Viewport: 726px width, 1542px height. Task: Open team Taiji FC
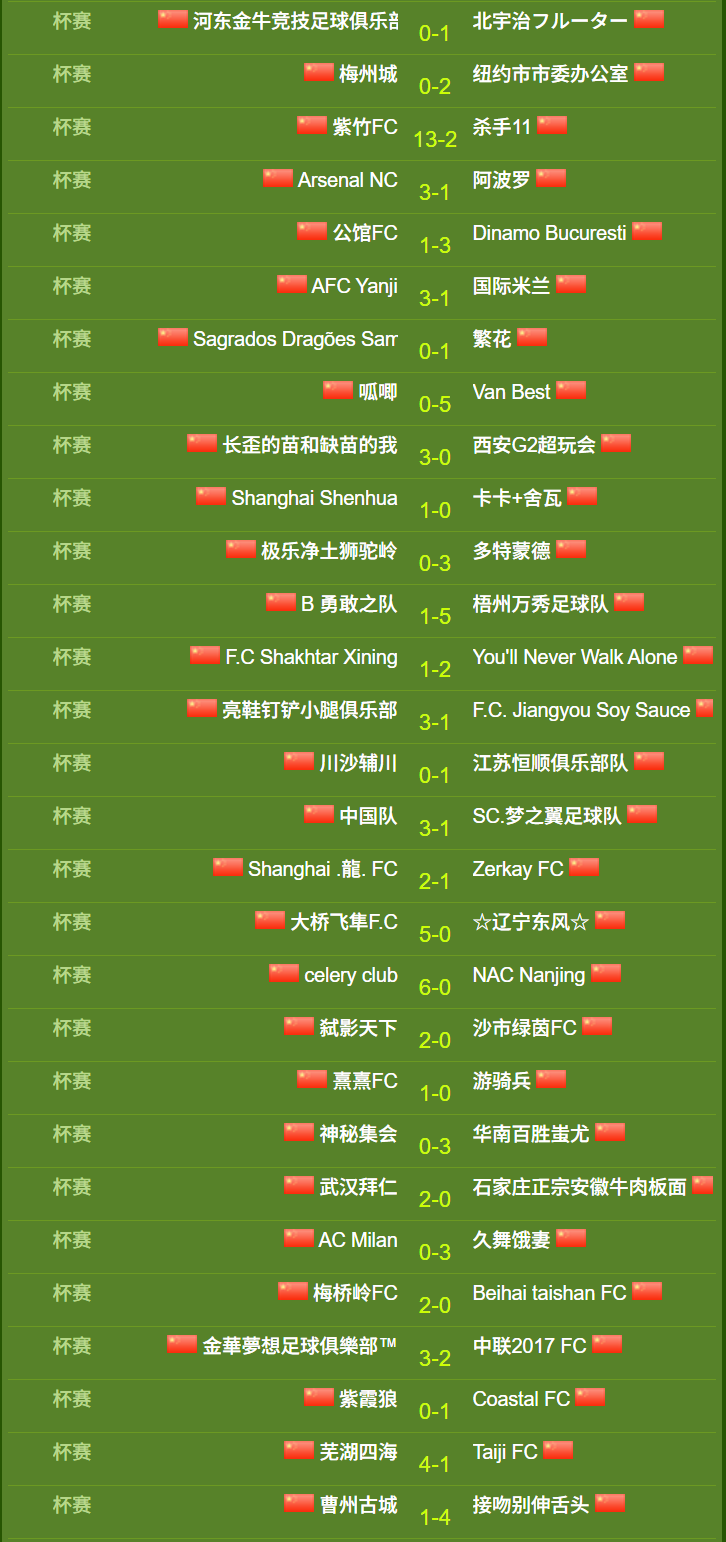[505, 1452]
